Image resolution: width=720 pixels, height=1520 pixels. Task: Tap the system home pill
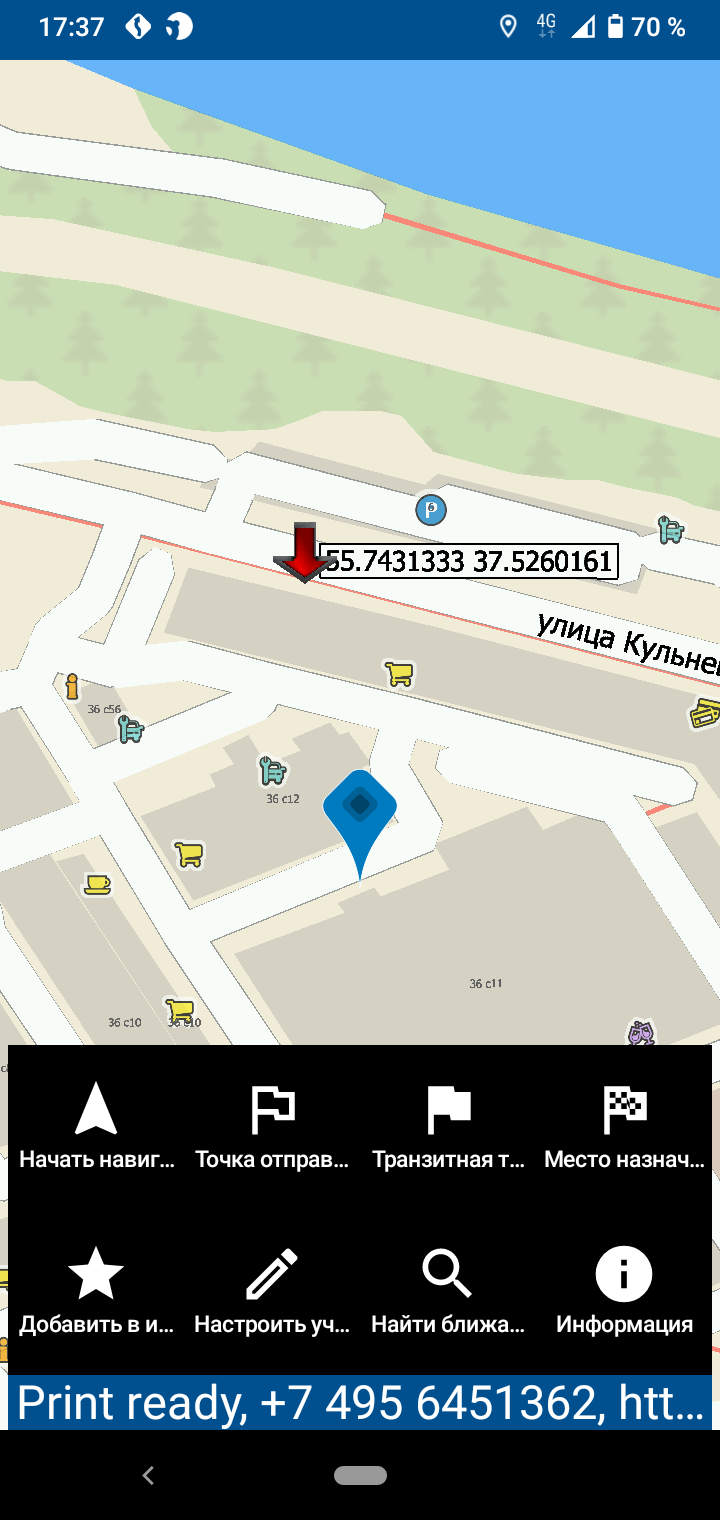(360, 1475)
